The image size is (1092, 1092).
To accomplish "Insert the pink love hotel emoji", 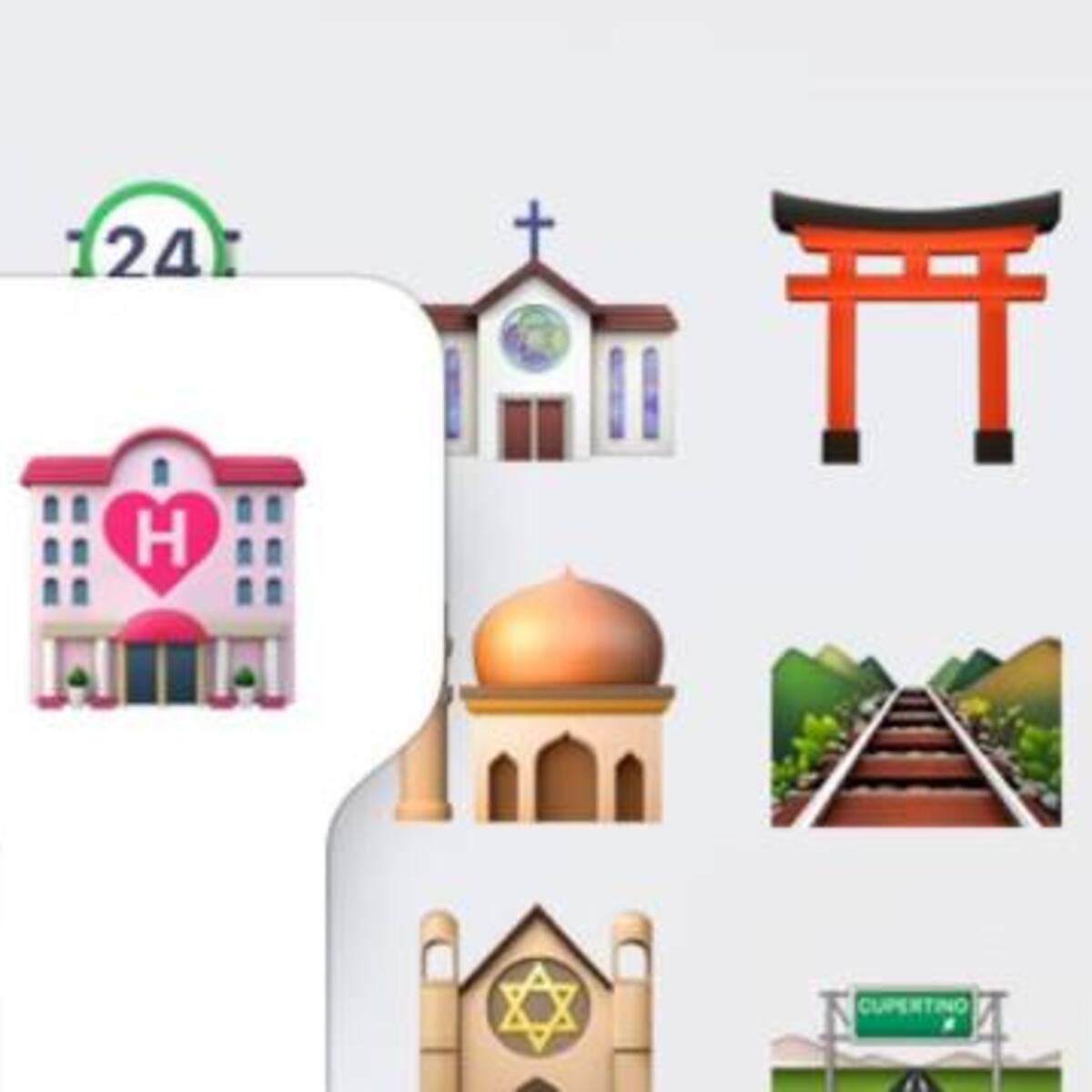I will 162,569.
